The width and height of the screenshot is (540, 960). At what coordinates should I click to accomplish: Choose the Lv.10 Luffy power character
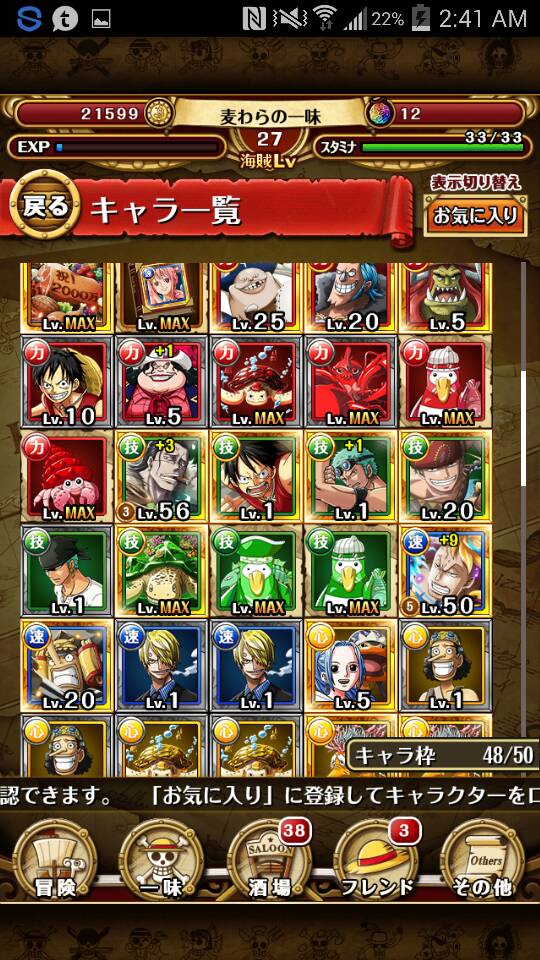(67, 382)
